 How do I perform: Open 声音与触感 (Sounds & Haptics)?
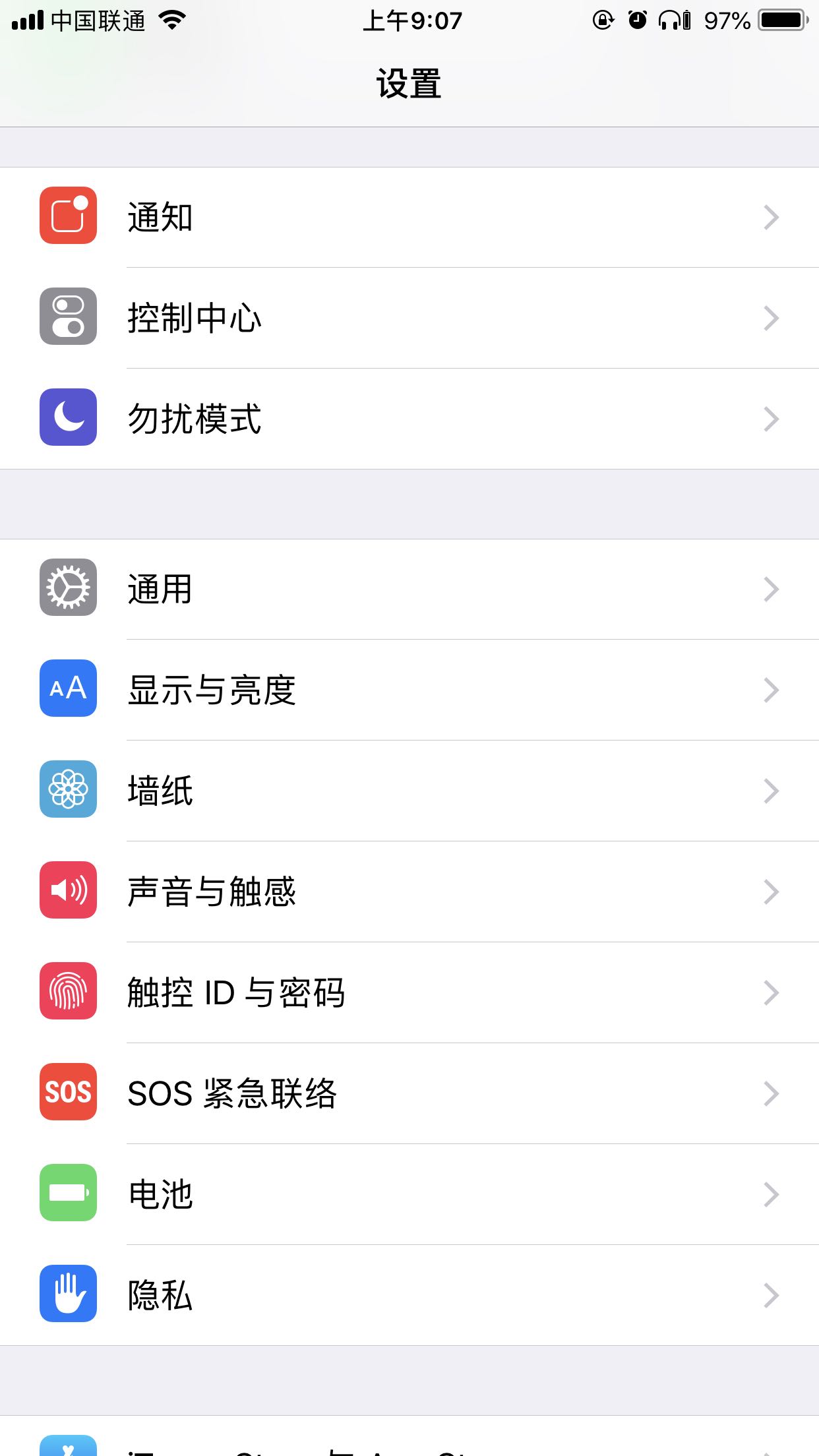409,892
